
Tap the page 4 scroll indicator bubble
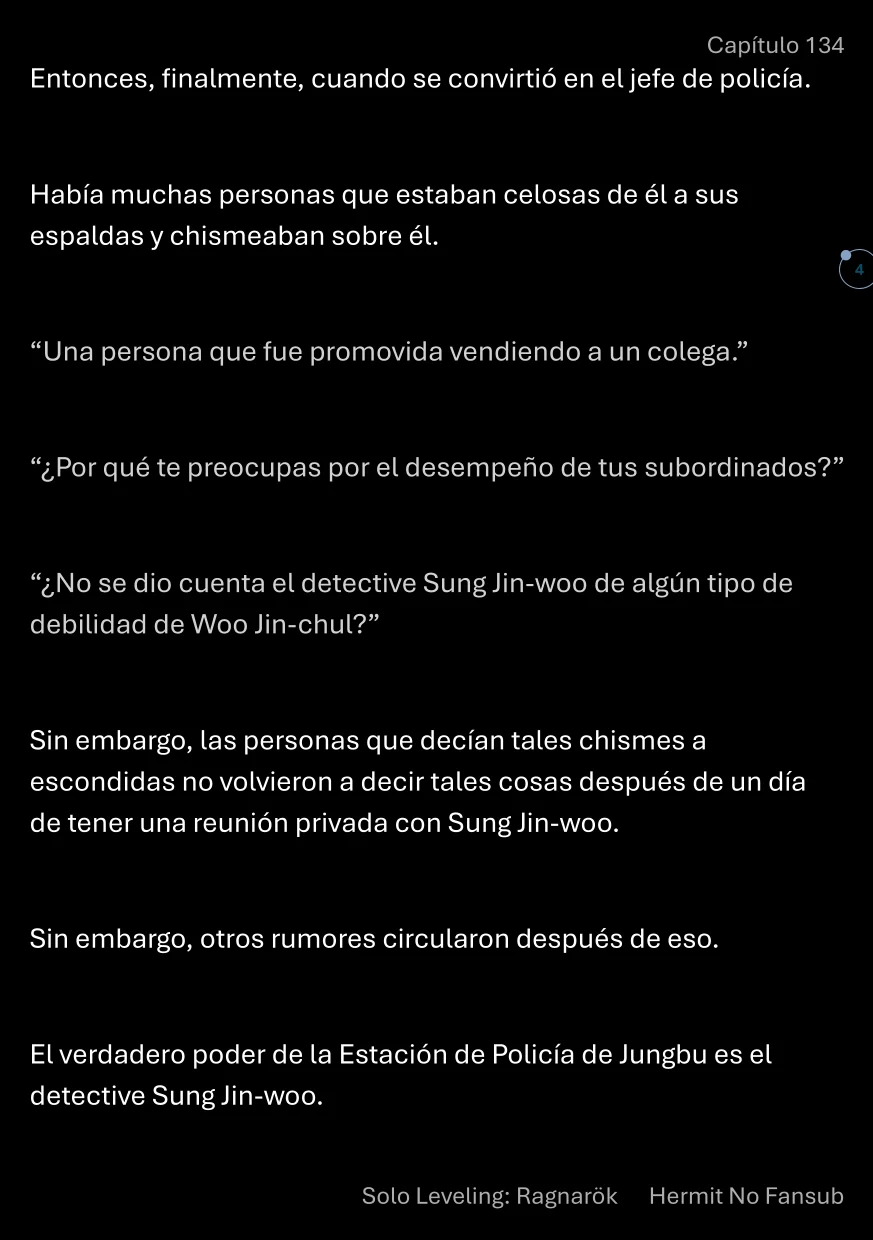click(857, 270)
